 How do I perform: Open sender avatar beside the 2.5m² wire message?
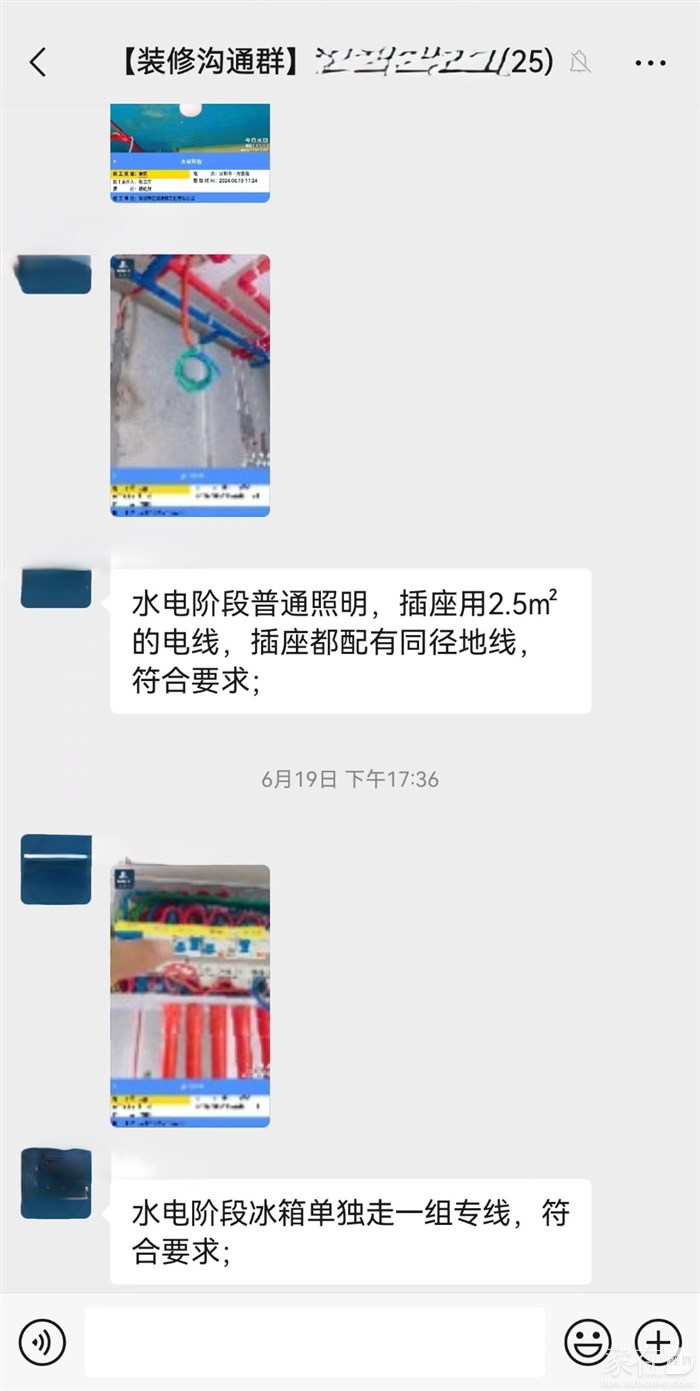(x=56, y=587)
